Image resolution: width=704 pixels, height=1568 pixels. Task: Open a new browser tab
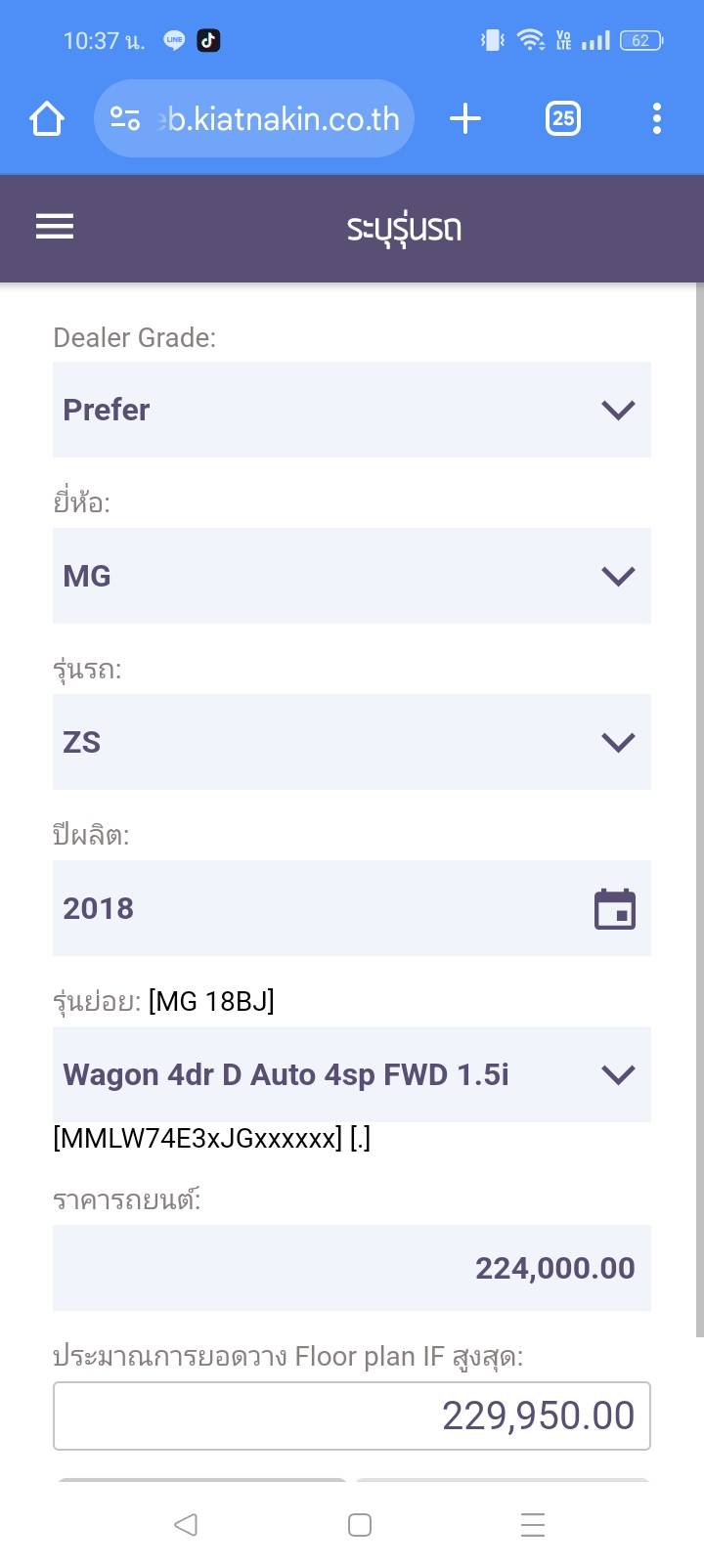click(x=465, y=119)
